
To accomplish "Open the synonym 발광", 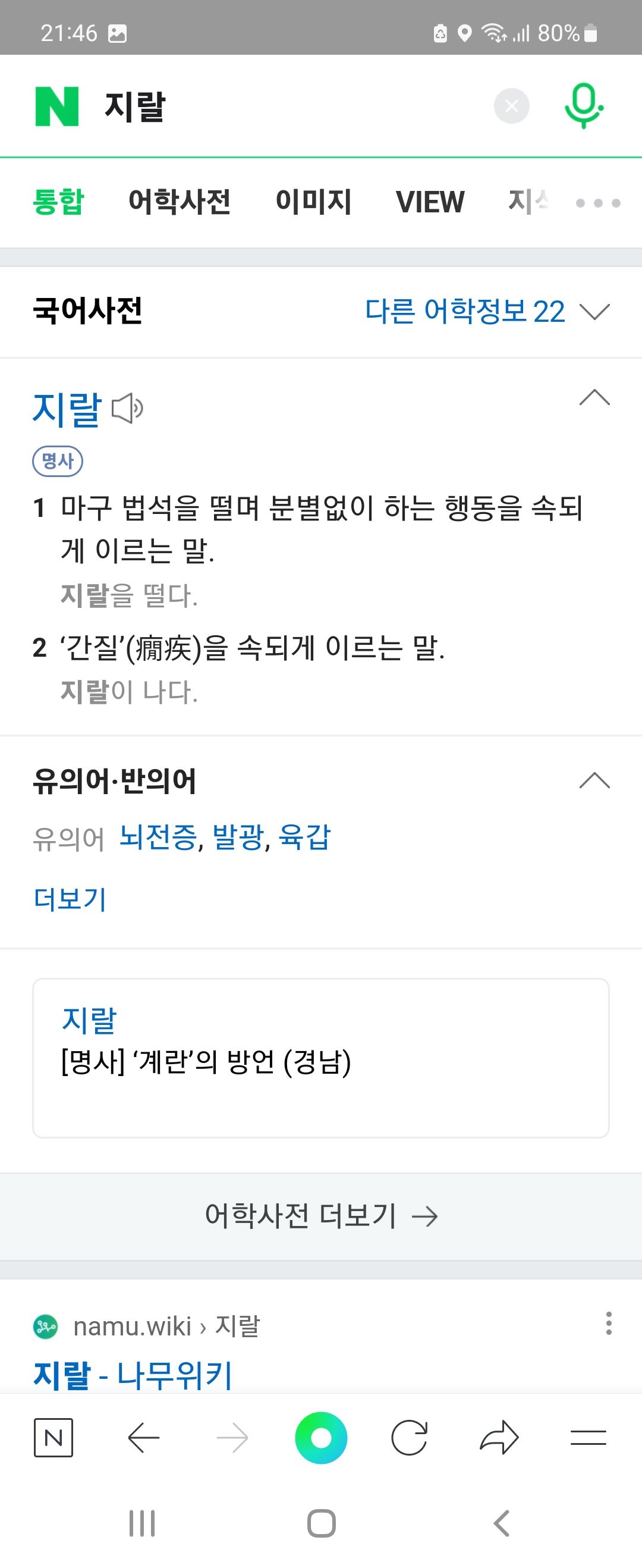I will pyautogui.click(x=238, y=837).
